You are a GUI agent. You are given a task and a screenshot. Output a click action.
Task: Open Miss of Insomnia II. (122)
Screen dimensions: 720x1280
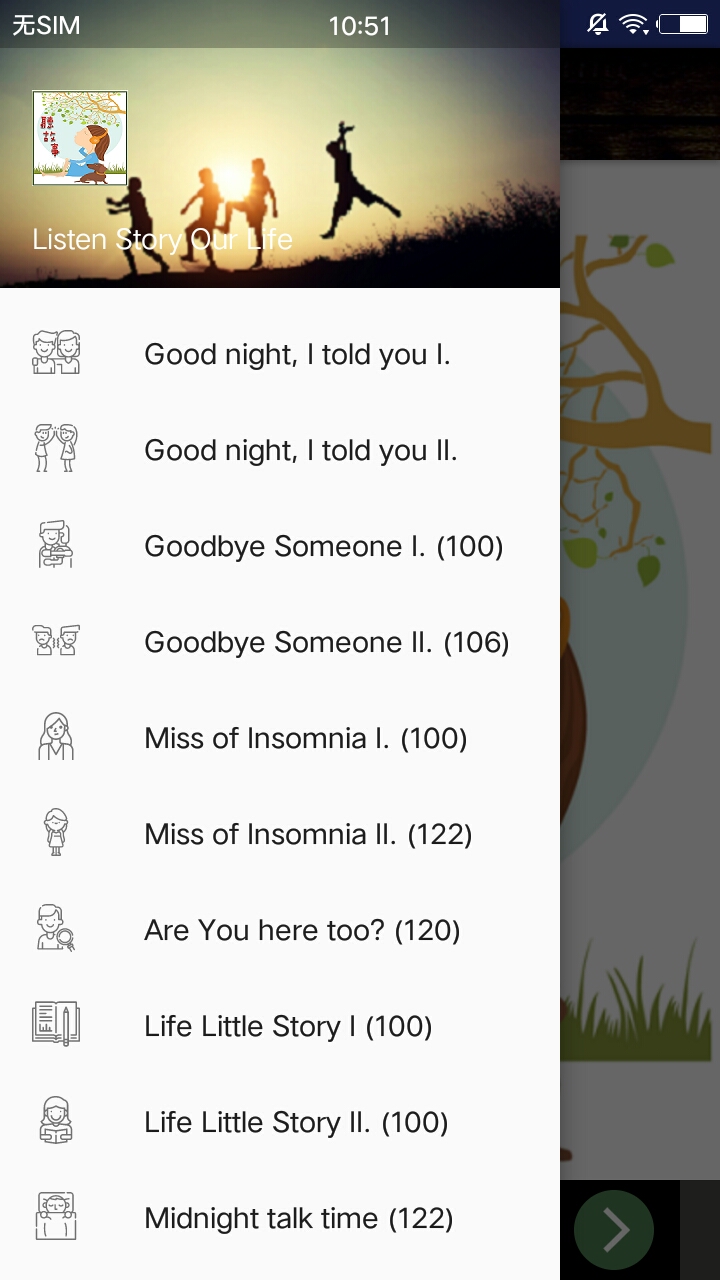(308, 834)
